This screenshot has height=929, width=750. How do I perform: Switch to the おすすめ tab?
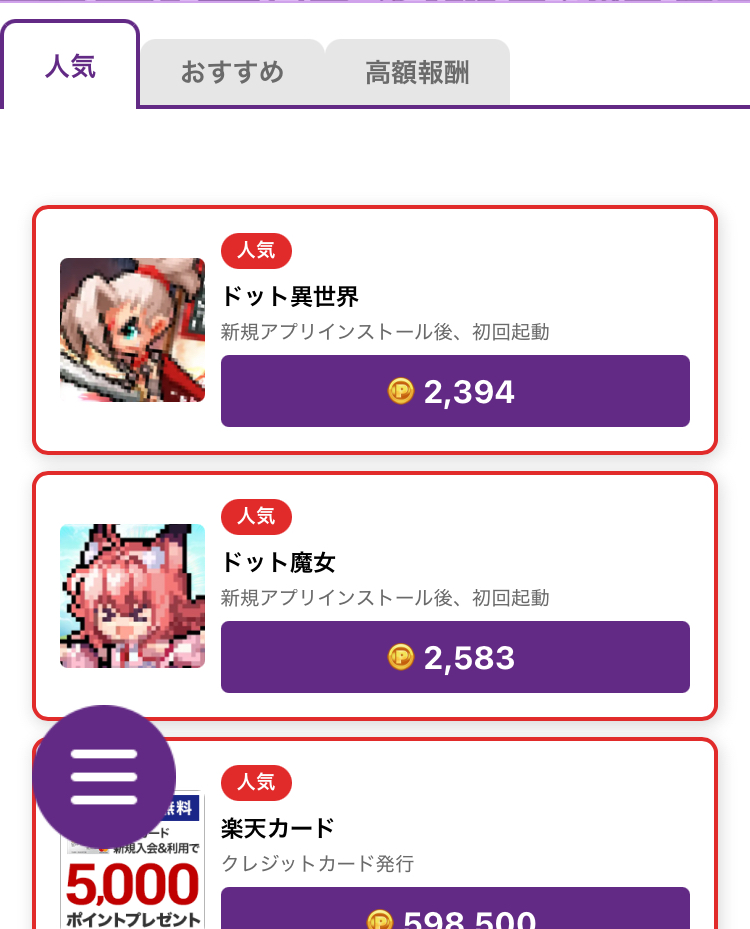point(232,73)
